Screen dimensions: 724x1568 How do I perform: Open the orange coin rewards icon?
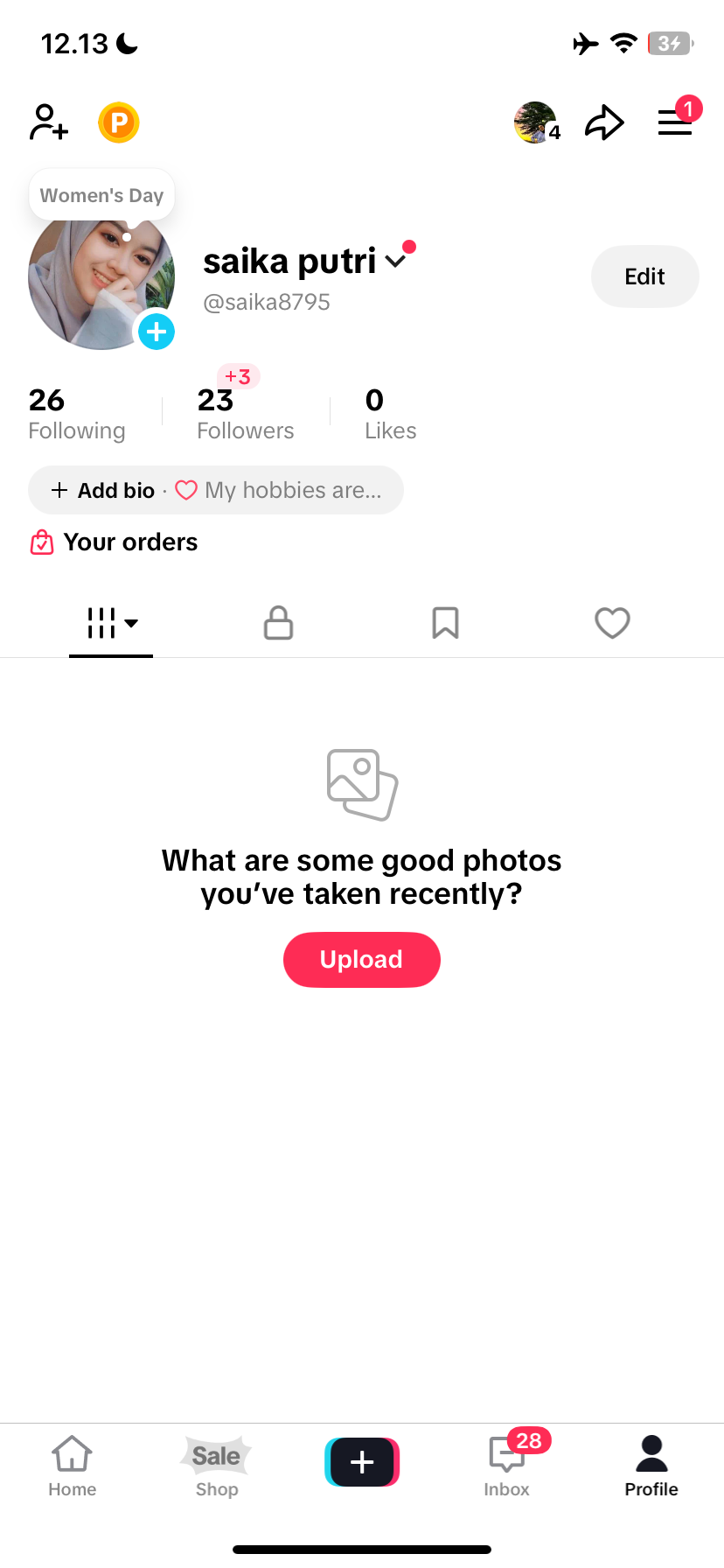point(119,122)
